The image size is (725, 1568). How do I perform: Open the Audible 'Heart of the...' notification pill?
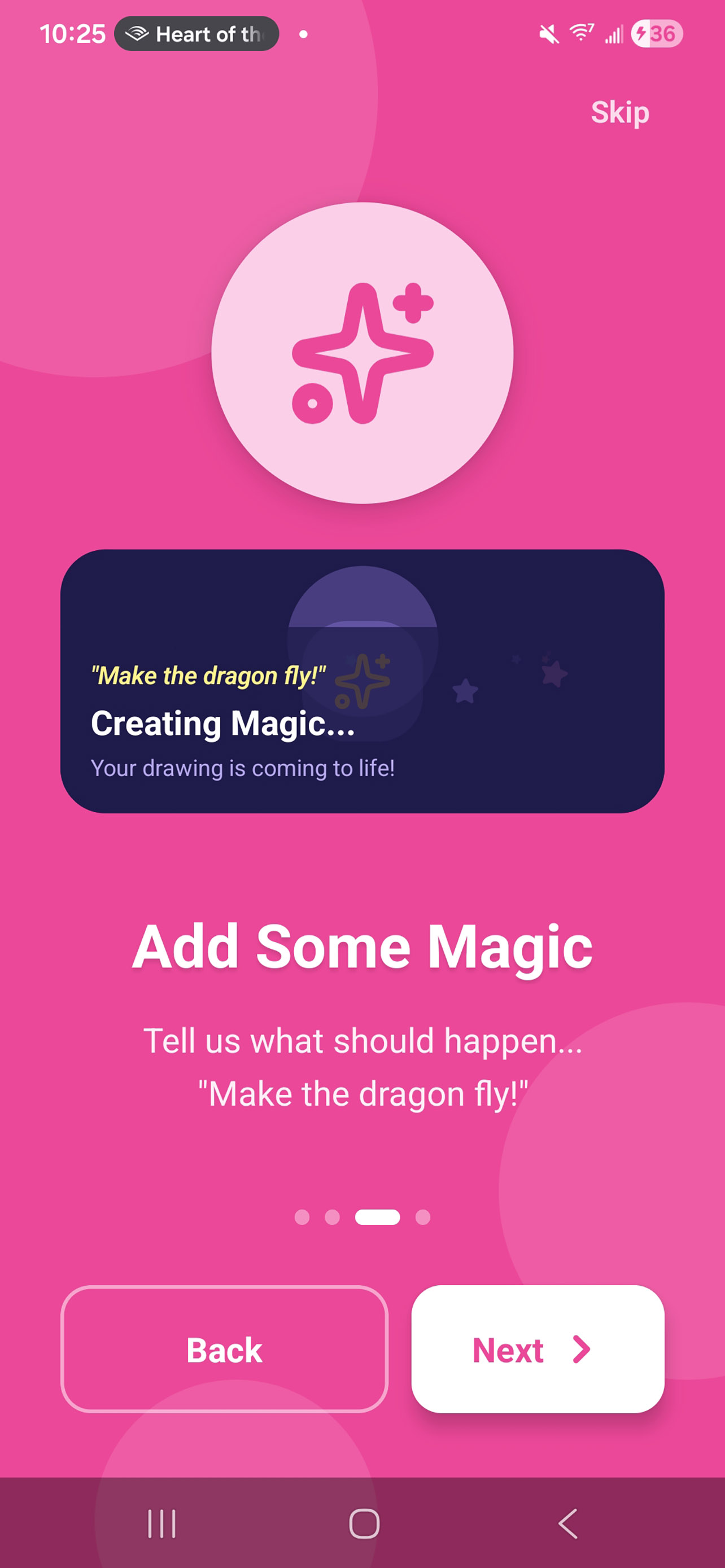click(x=196, y=34)
